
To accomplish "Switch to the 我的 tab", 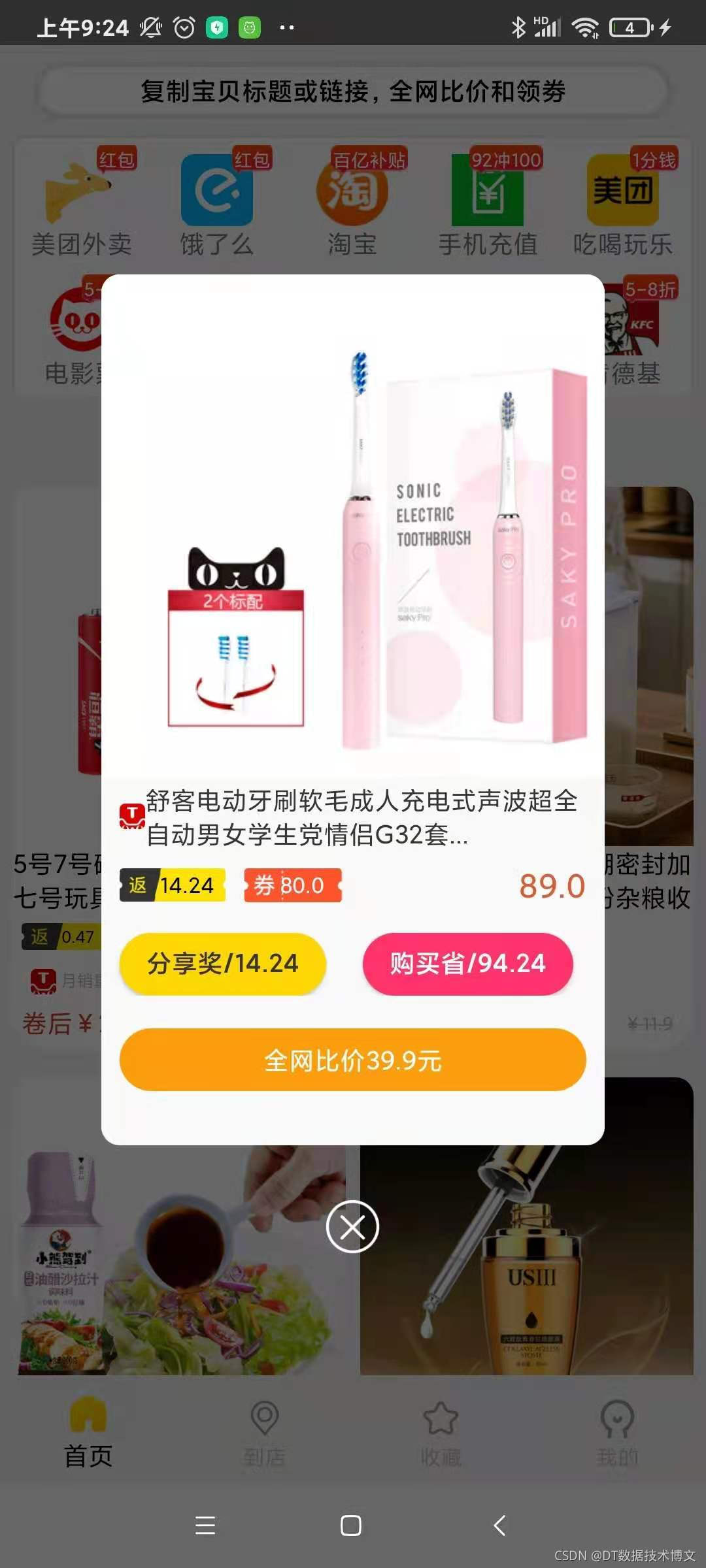I will pos(617,1432).
